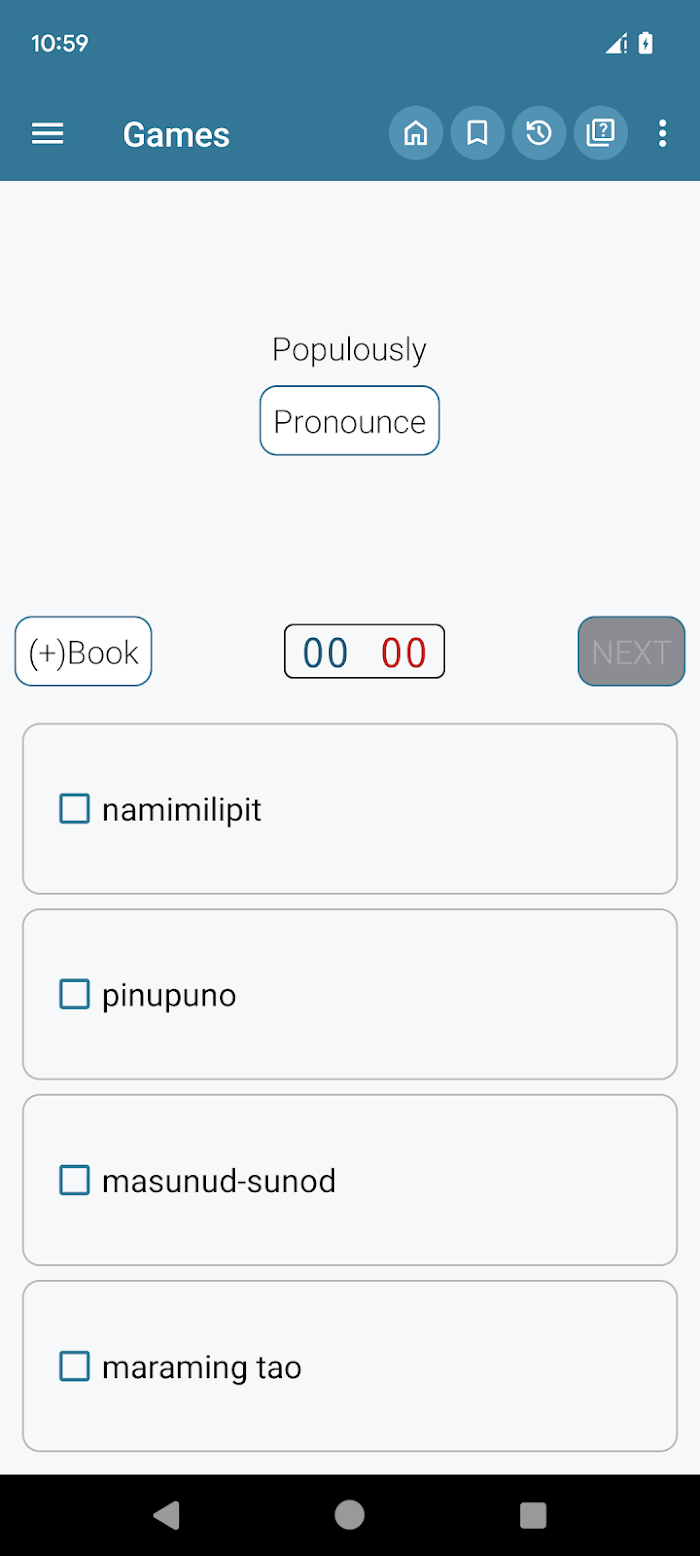The height and width of the screenshot is (1556, 700).
Task: Go to the home icon
Action: click(416, 133)
